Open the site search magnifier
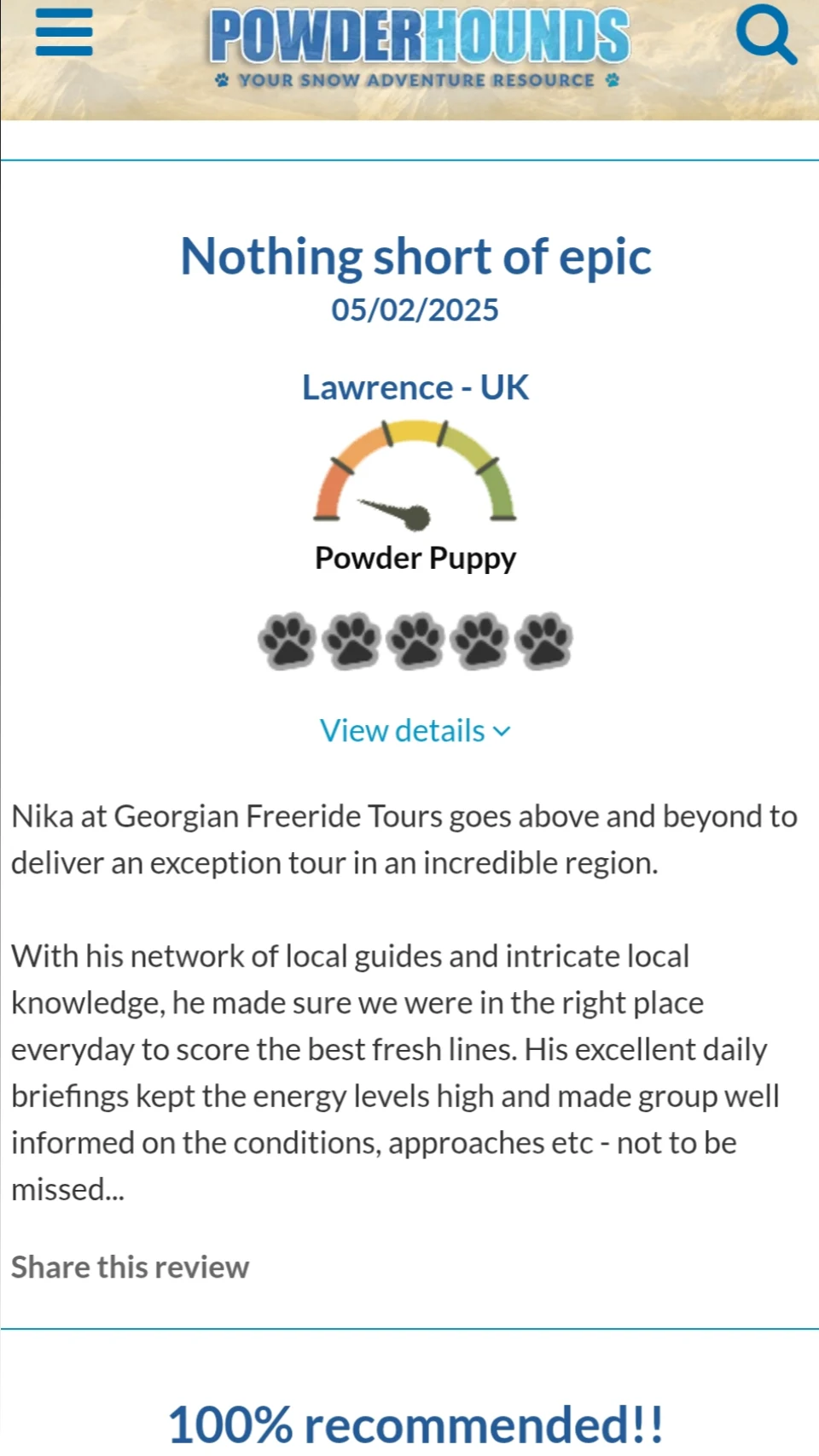819x1456 pixels. [765, 34]
